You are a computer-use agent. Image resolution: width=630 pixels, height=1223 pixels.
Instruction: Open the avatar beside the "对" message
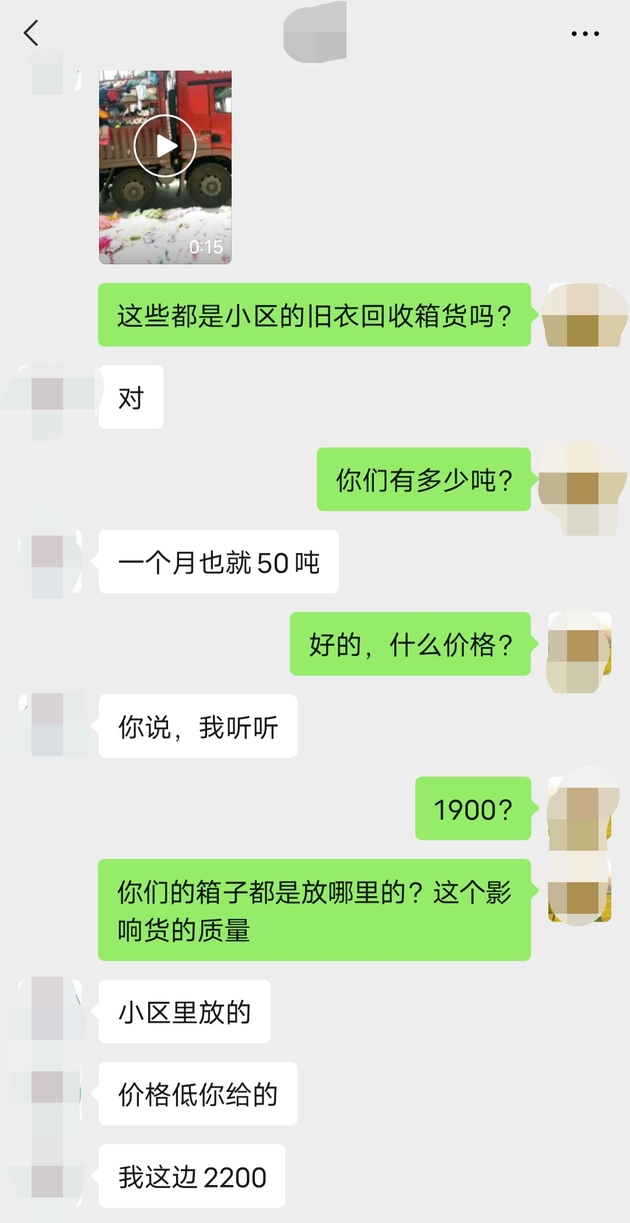point(50,398)
